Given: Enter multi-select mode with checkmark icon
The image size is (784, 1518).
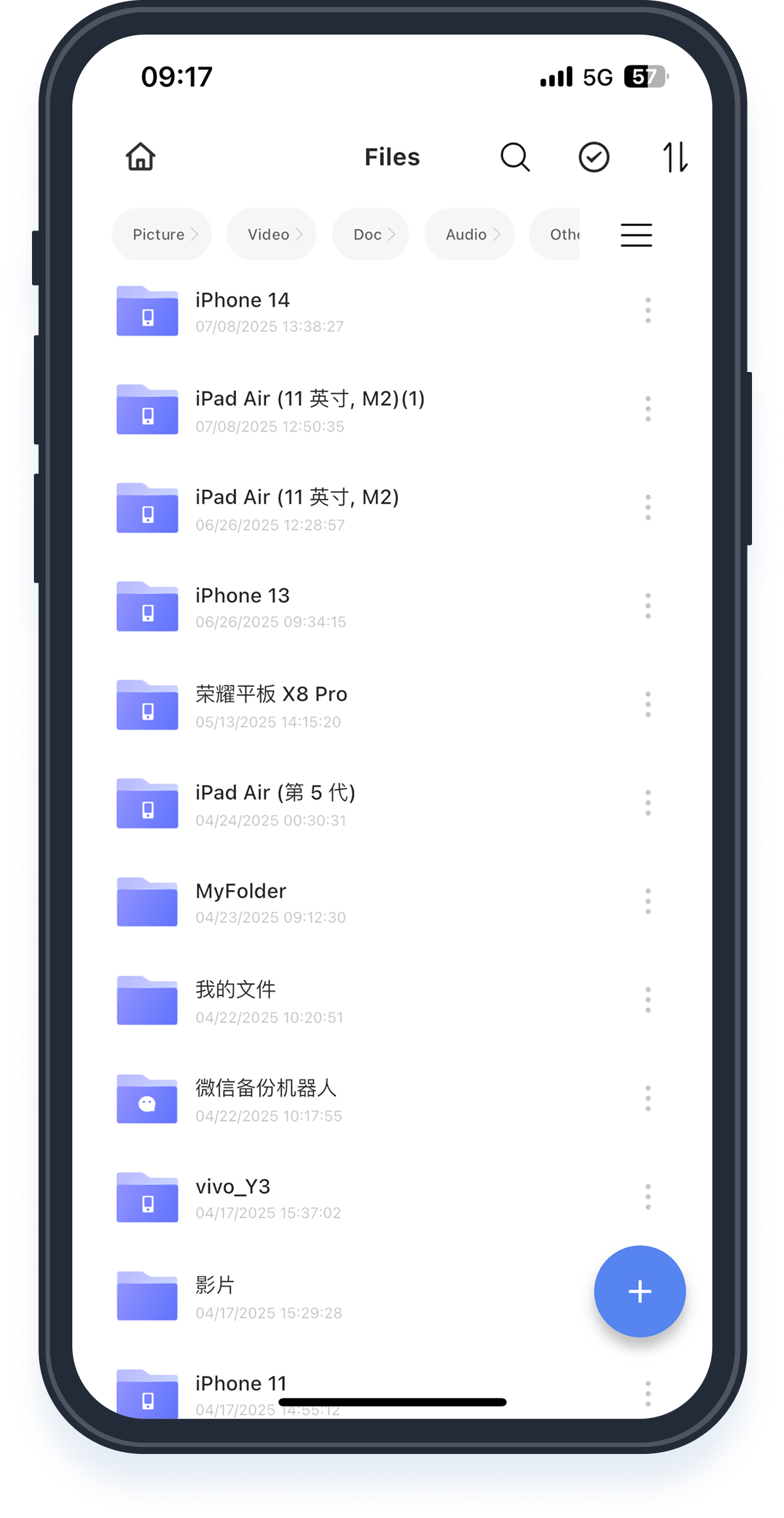Looking at the screenshot, I should 594,157.
